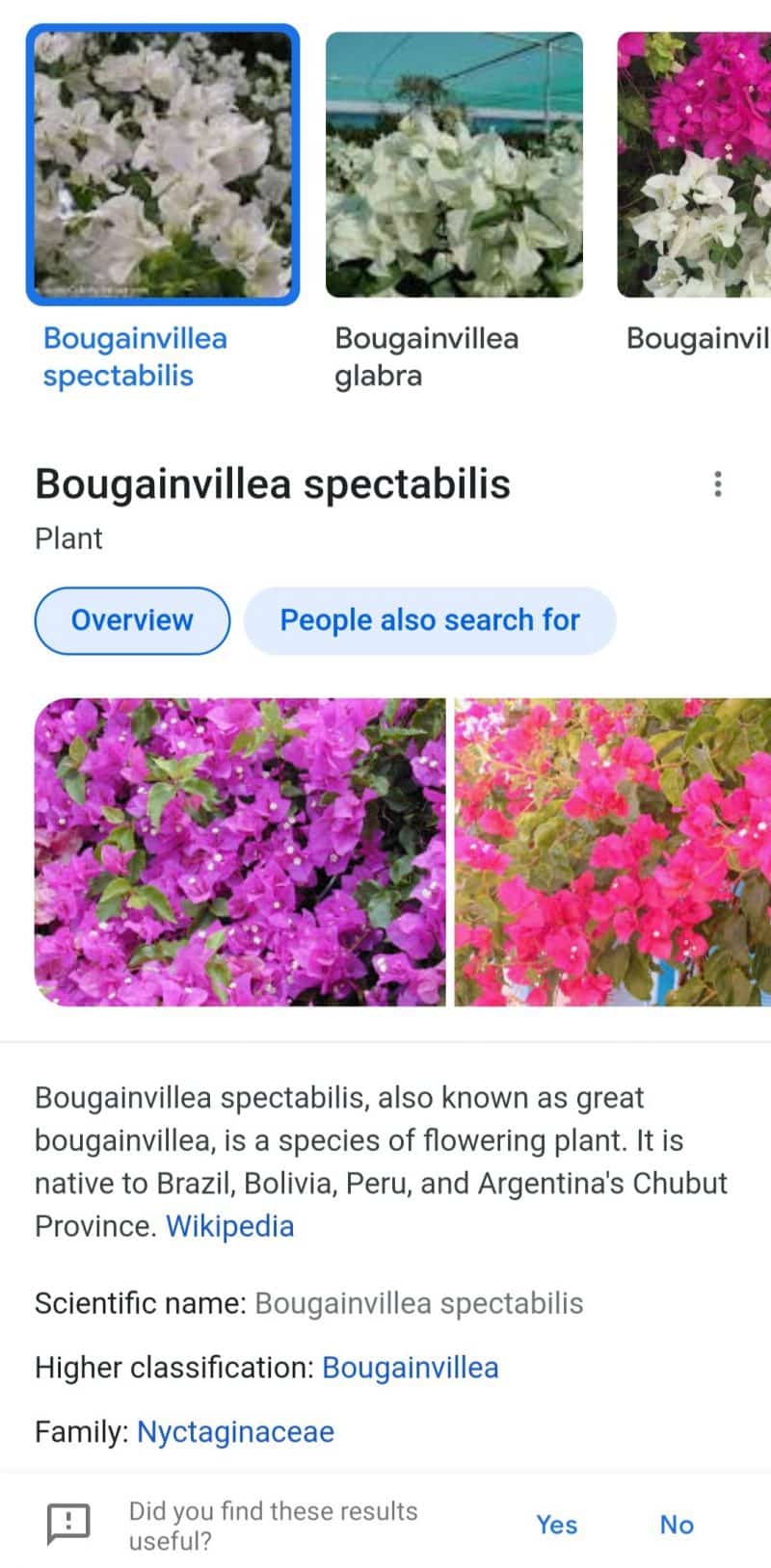Open the three-dot overflow menu
Screen dimensions: 771x1568
point(717,483)
